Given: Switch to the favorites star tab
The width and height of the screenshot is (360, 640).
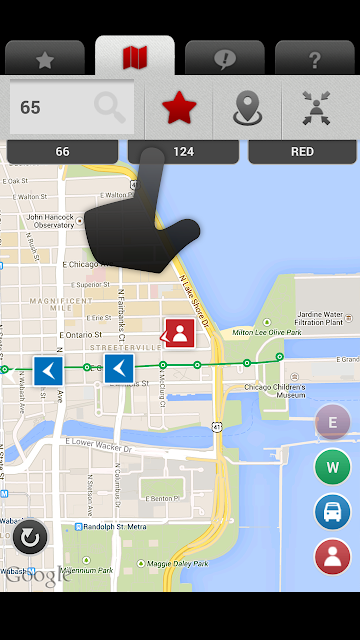Looking at the screenshot, I should [x=45, y=58].
